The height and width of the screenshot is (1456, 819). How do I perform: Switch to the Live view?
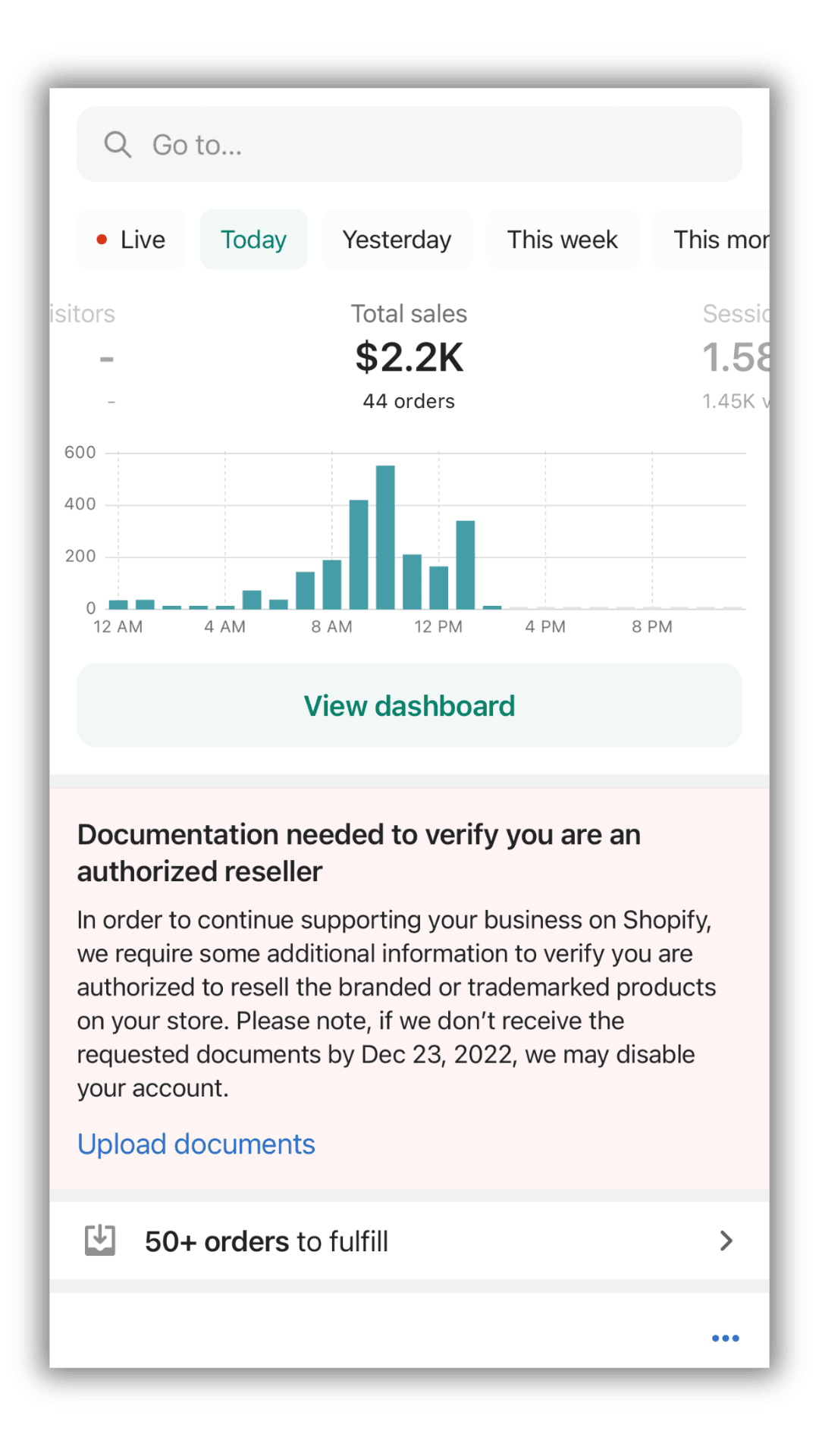click(131, 240)
